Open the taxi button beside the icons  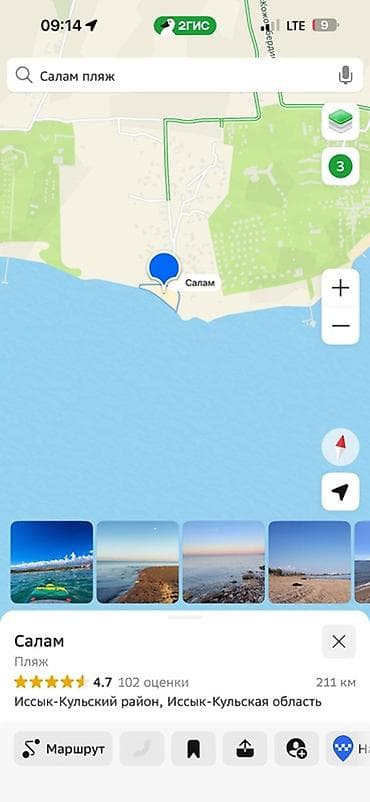coord(349,749)
